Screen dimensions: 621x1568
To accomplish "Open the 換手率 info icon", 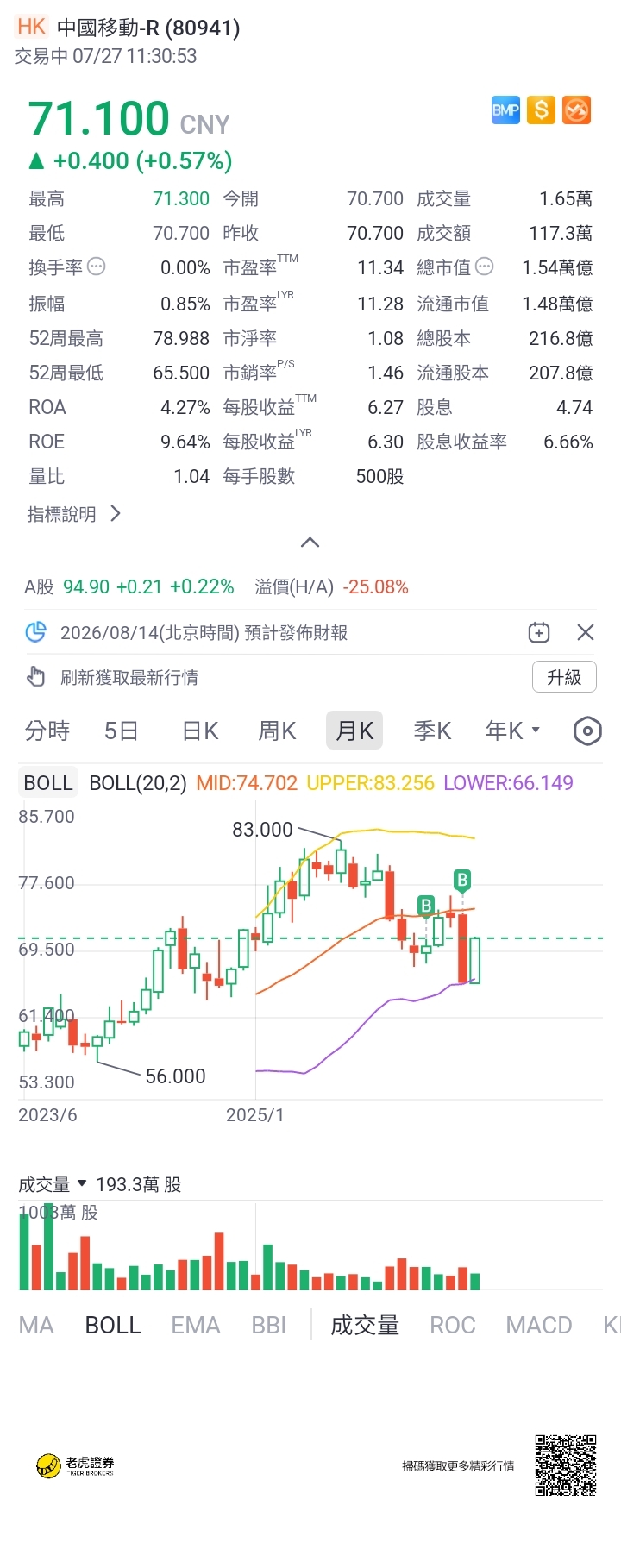I will point(97,267).
